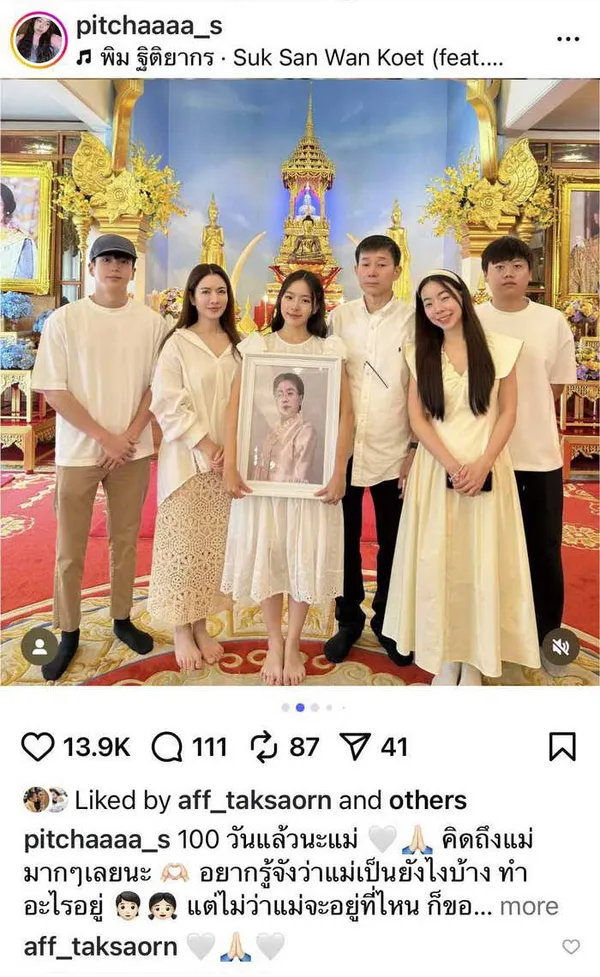Save the post with the bookmark icon
Screen dimensions: 600x977
click(562, 747)
